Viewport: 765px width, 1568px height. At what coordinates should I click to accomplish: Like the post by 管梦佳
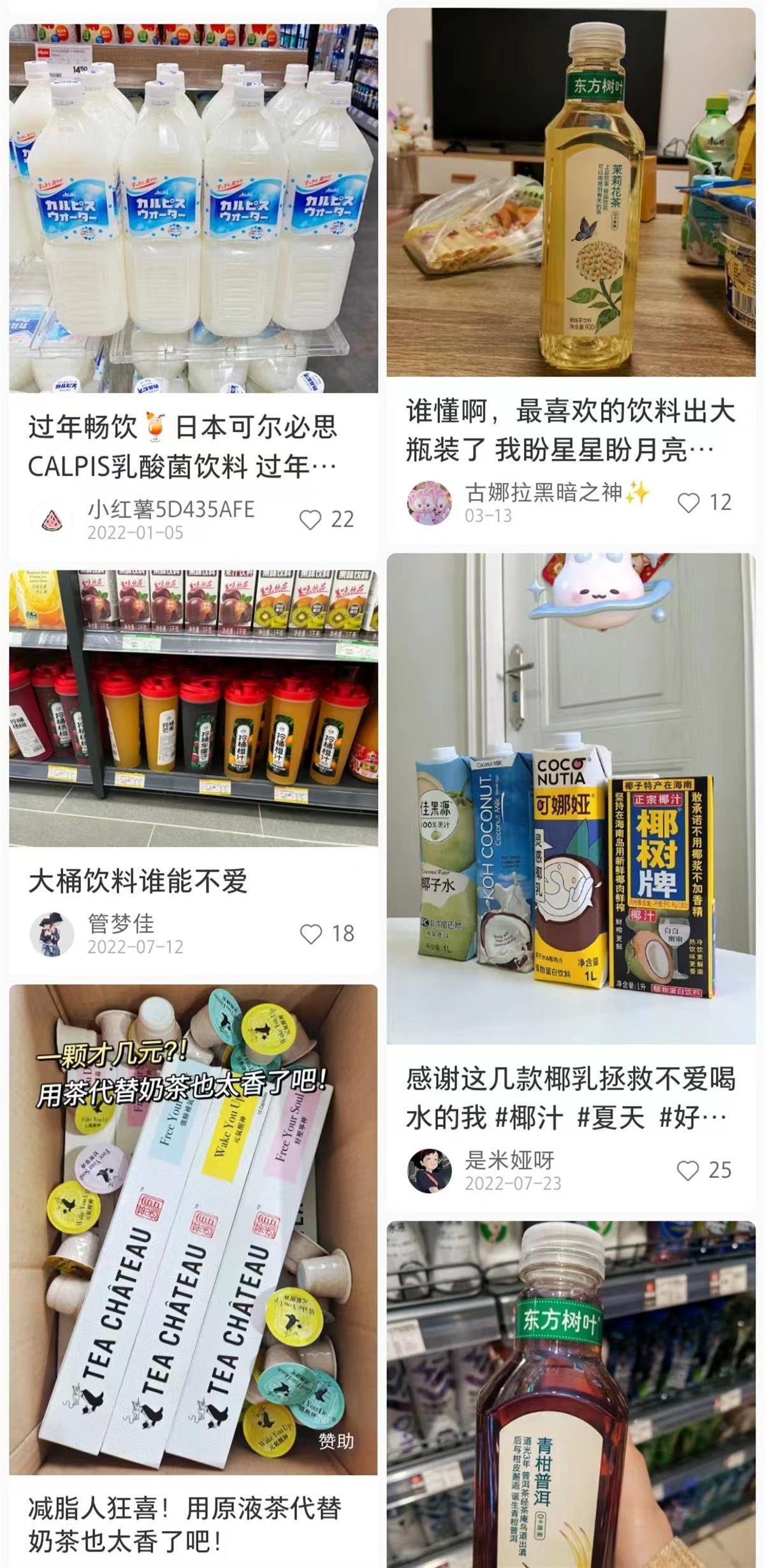tap(311, 934)
